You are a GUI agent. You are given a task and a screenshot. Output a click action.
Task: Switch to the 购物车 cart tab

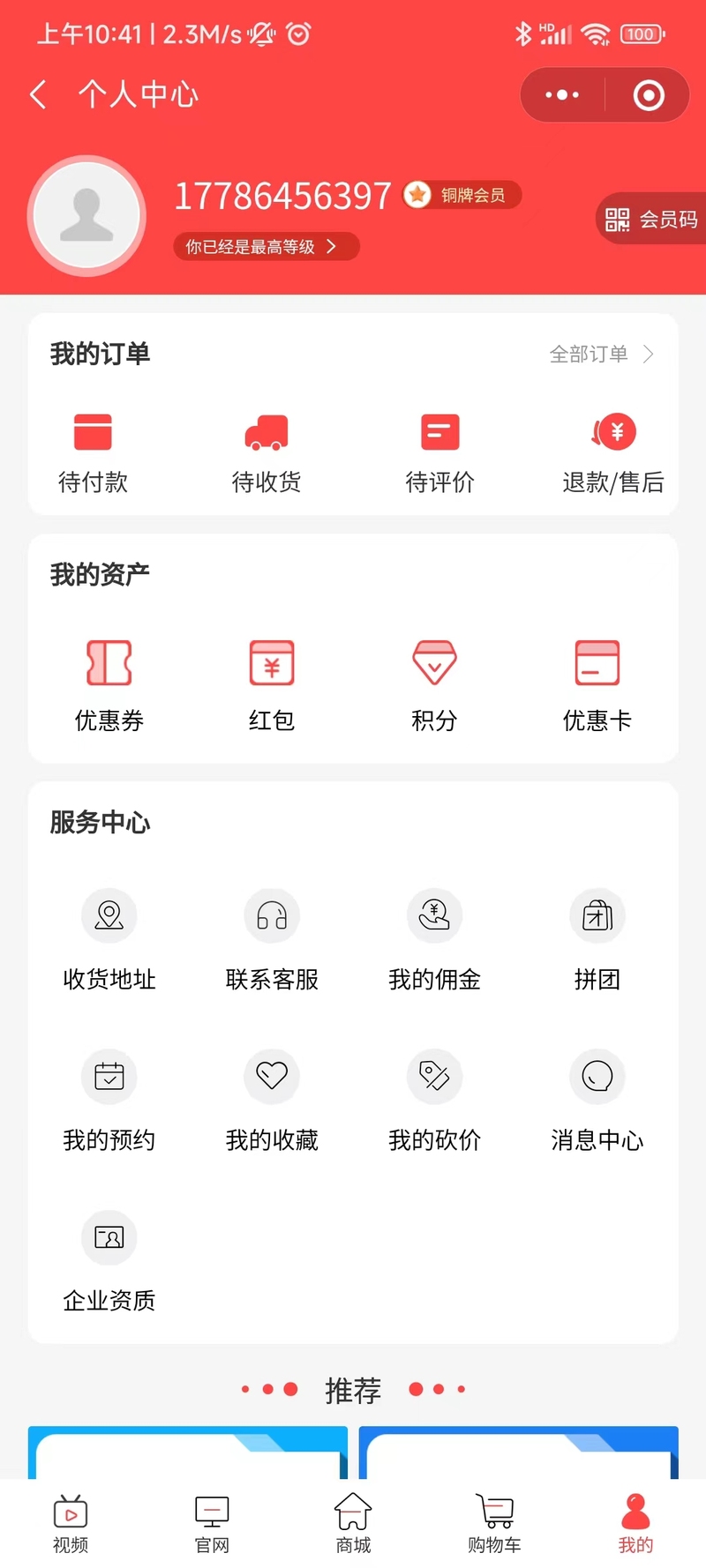coord(494,1523)
